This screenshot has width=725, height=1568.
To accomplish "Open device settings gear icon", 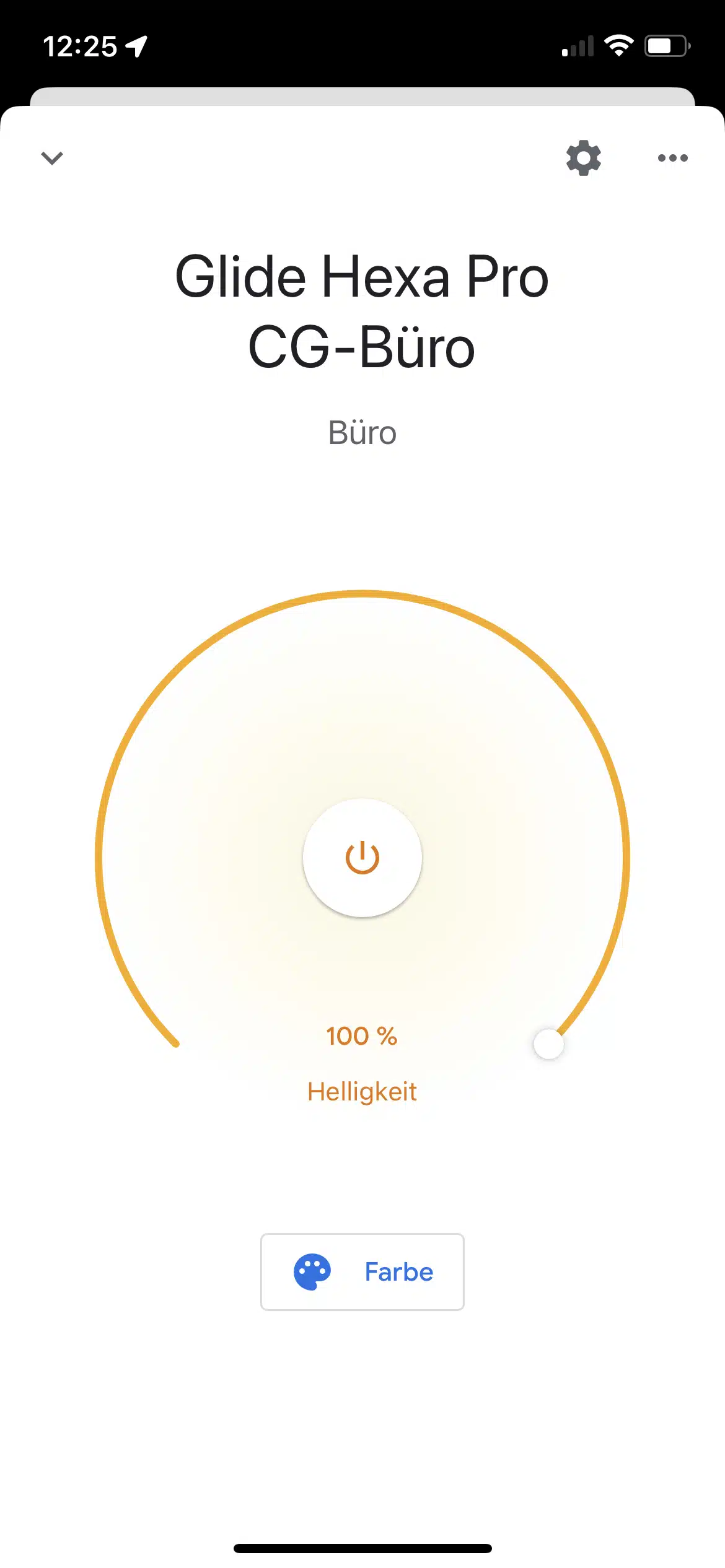I will tap(584, 158).
